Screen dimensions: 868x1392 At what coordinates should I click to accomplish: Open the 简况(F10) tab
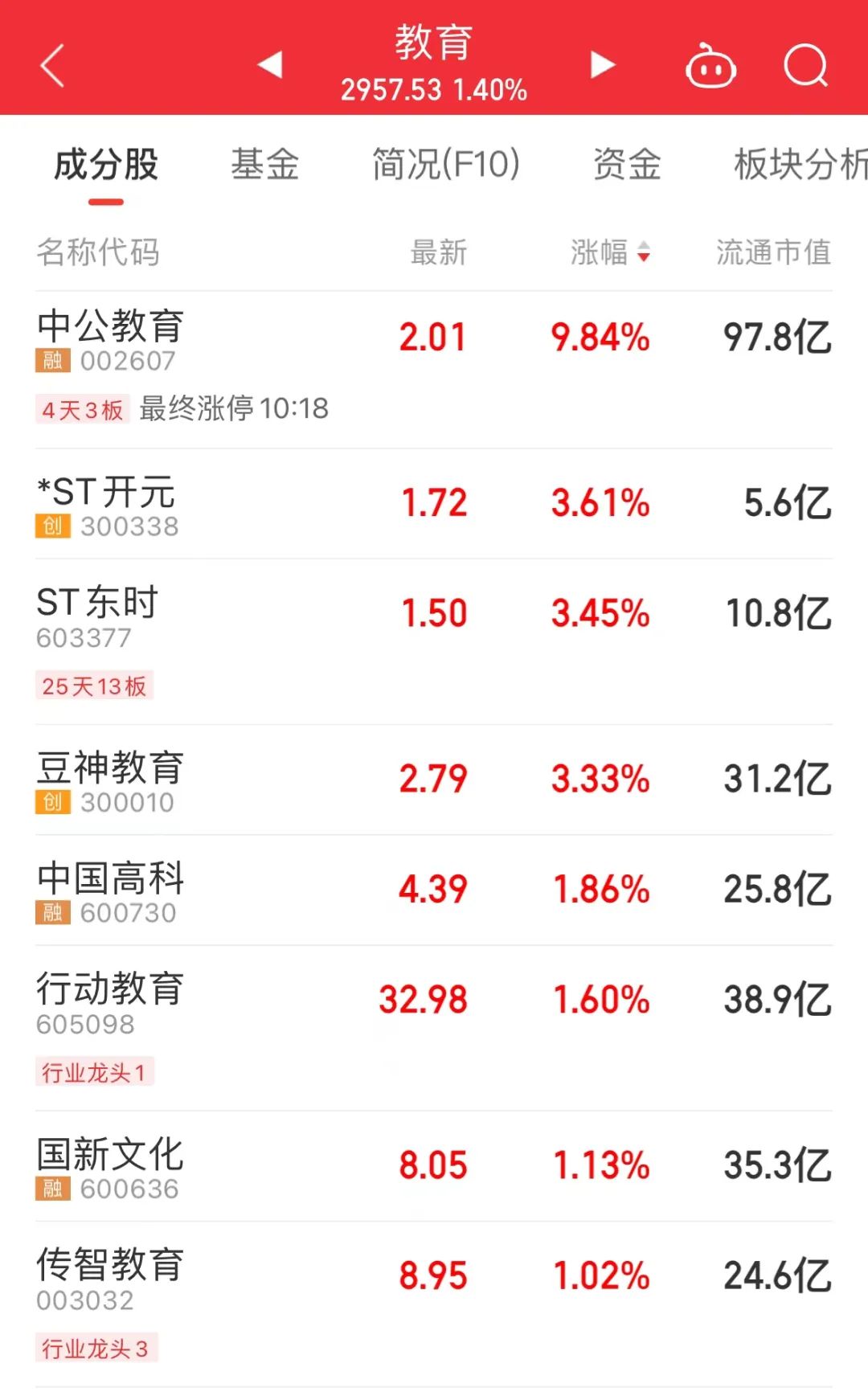tap(446, 165)
